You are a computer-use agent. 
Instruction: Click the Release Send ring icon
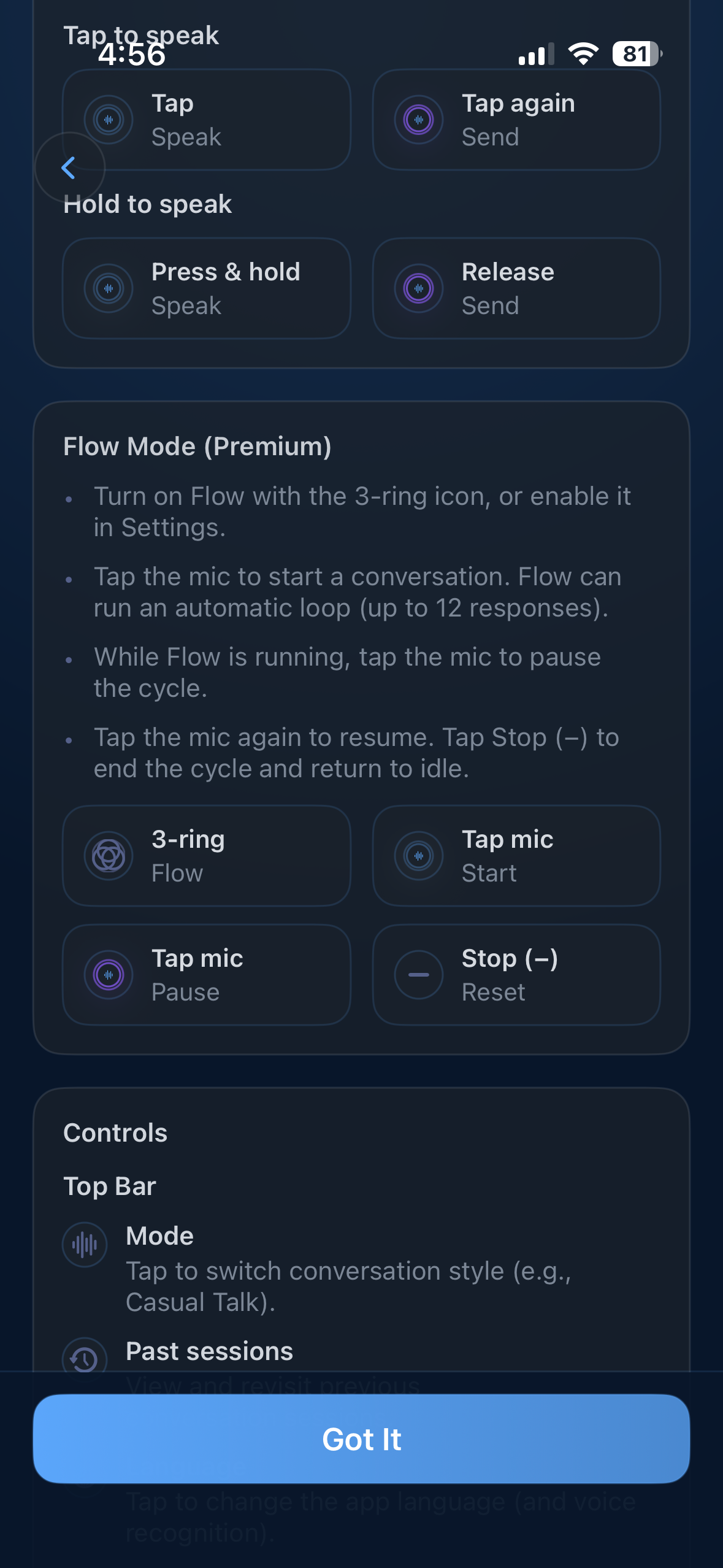click(x=419, y=288)
